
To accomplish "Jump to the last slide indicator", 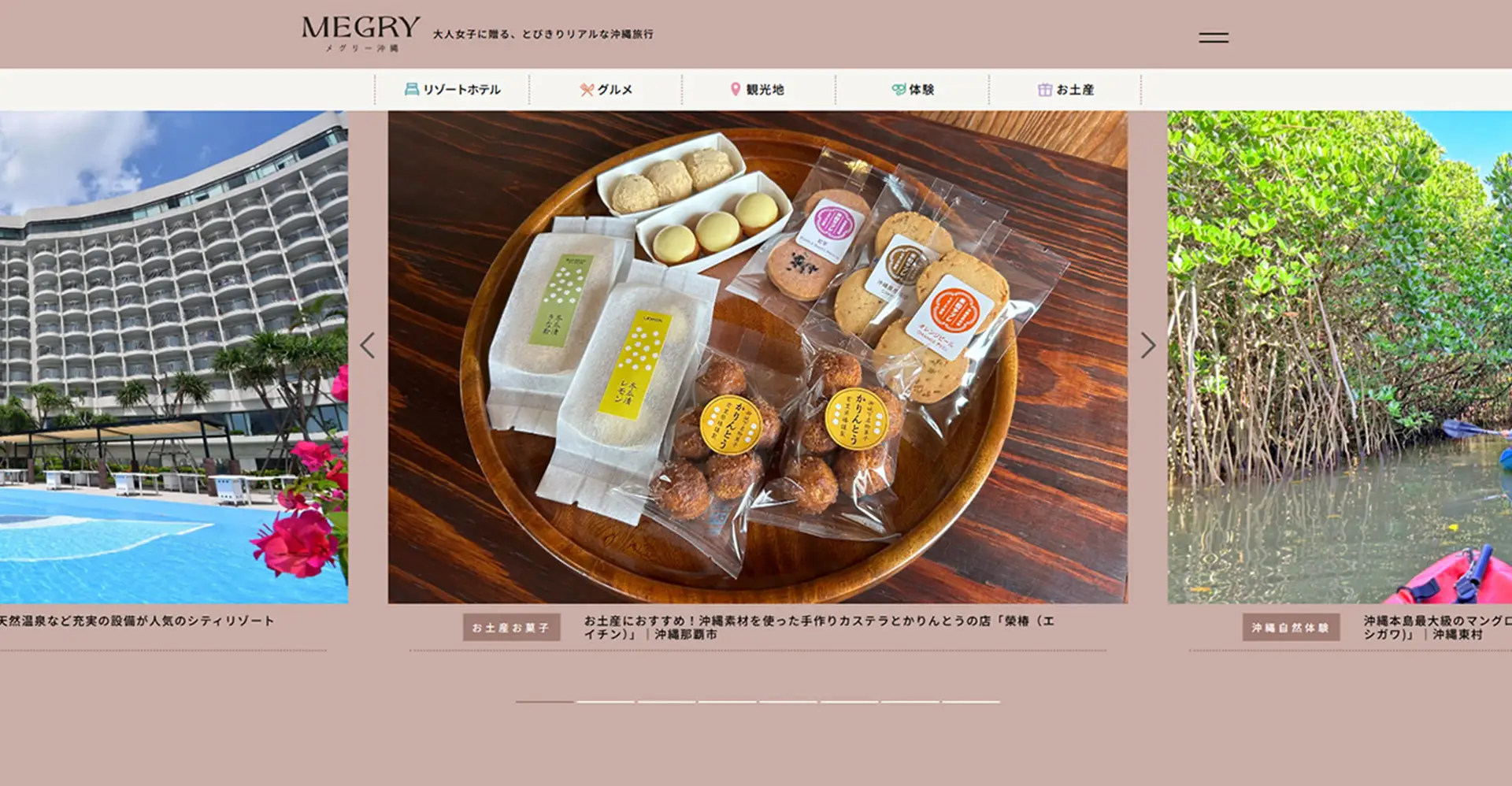I will pos(971,701).
